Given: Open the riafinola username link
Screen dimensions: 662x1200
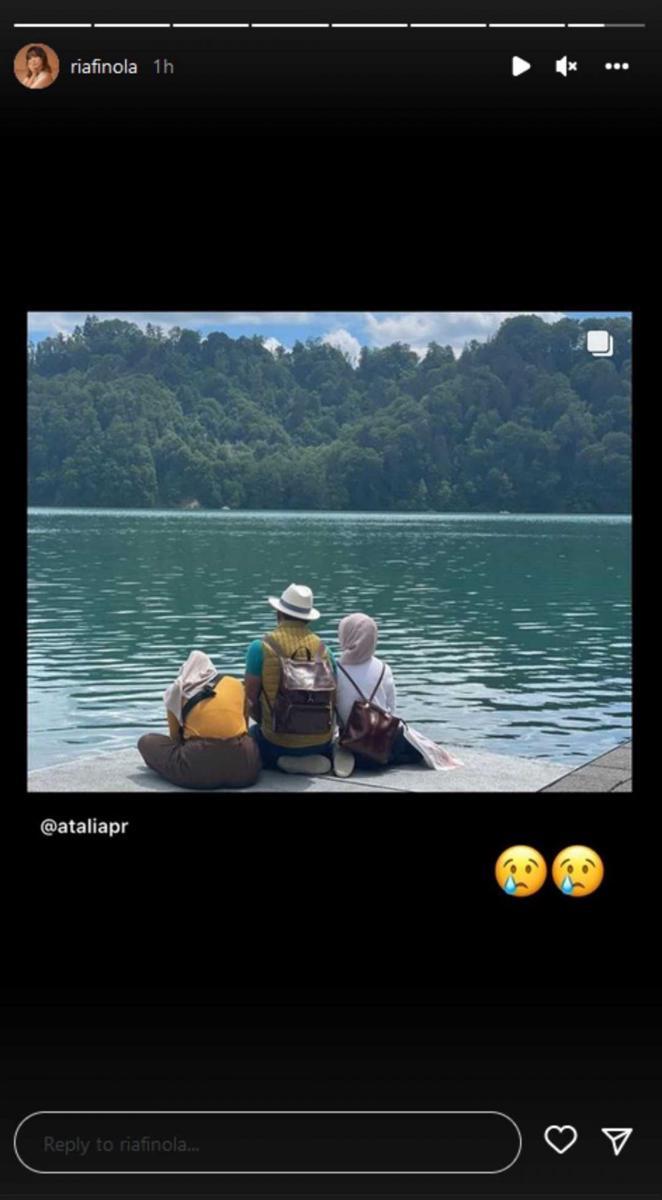Looking at the screenshot, I should (104, 67).
